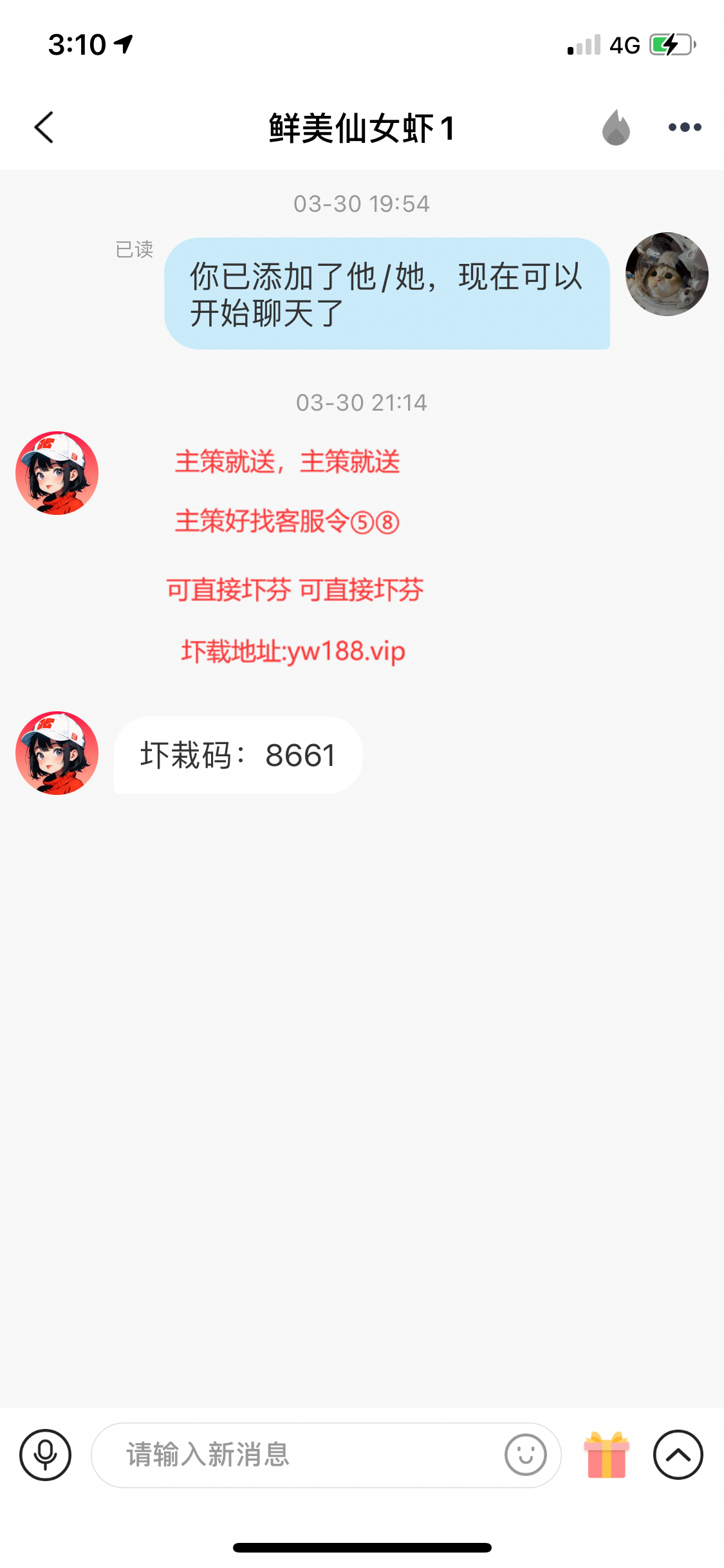Expand more options with the up-arrow button
This screenshot has width=724, height=1568.
(678, 1455)
